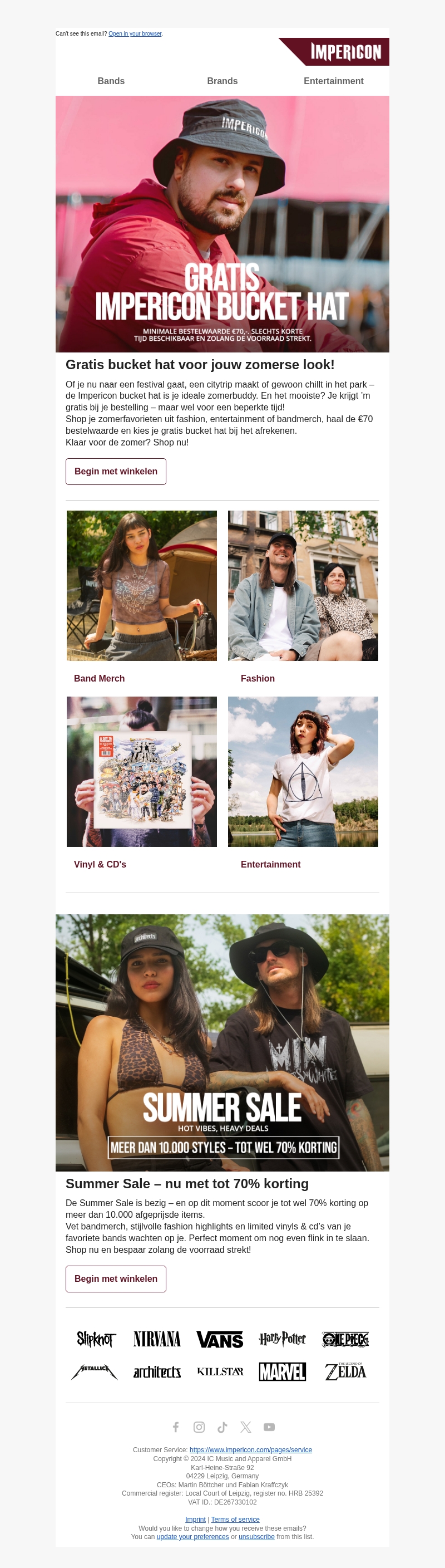This screenshot has height=1568, width=445.
Task: Go to the Brands section
Action: tap(222, 81)
